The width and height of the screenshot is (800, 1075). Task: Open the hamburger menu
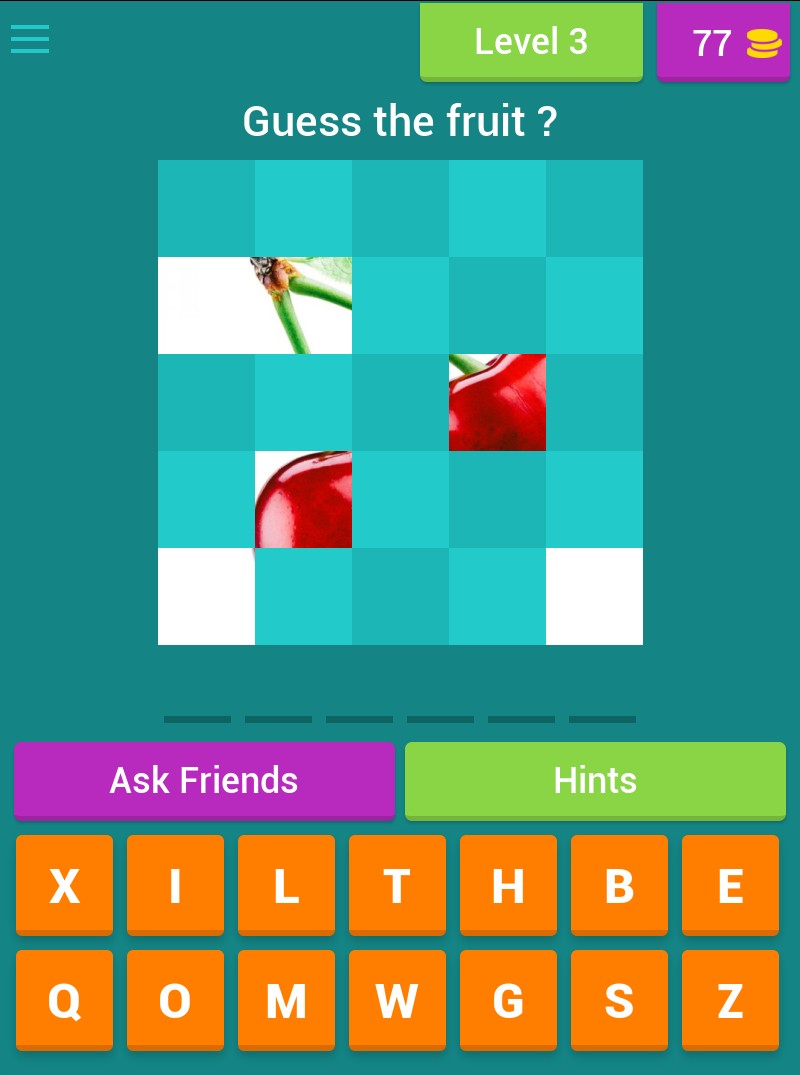(x=30, y=40)
